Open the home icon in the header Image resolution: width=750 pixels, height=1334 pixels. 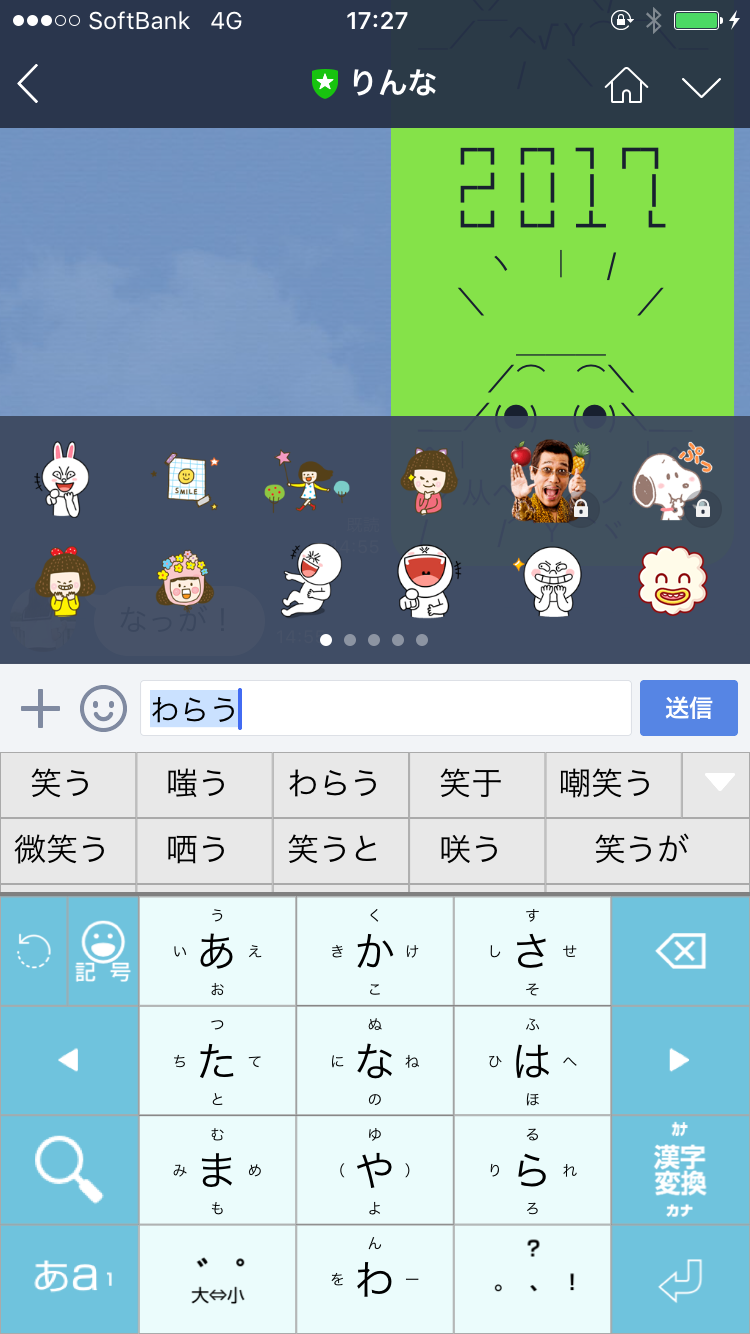tap(626, 85)
